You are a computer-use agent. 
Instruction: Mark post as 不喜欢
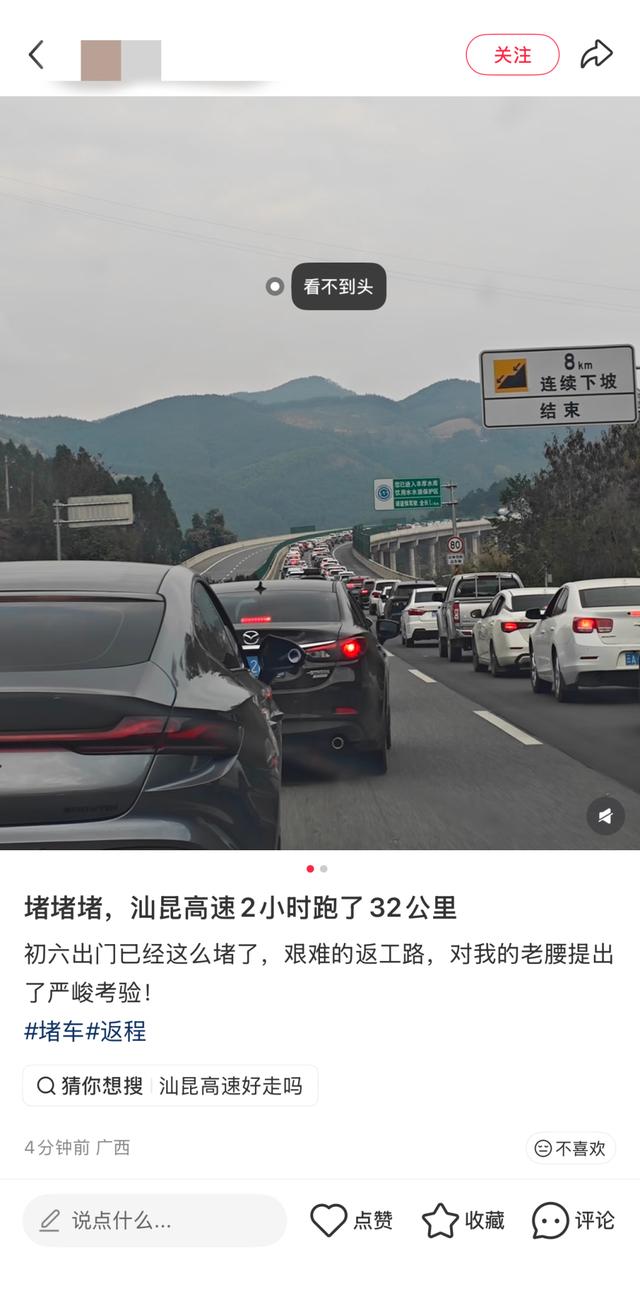coord(570,1148)
